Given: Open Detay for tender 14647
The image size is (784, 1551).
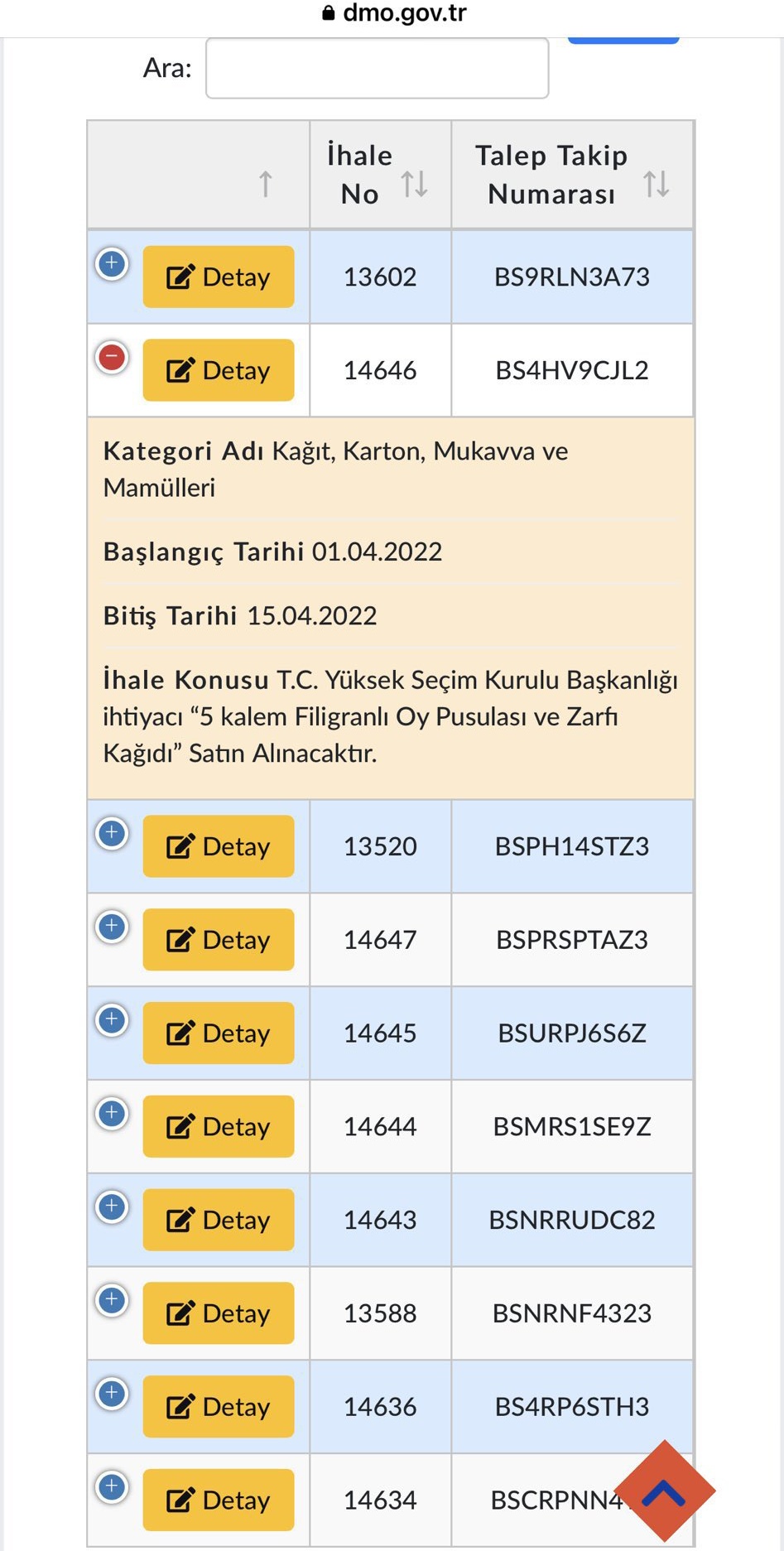Looking at the screenshot, I should pos(219,940).
